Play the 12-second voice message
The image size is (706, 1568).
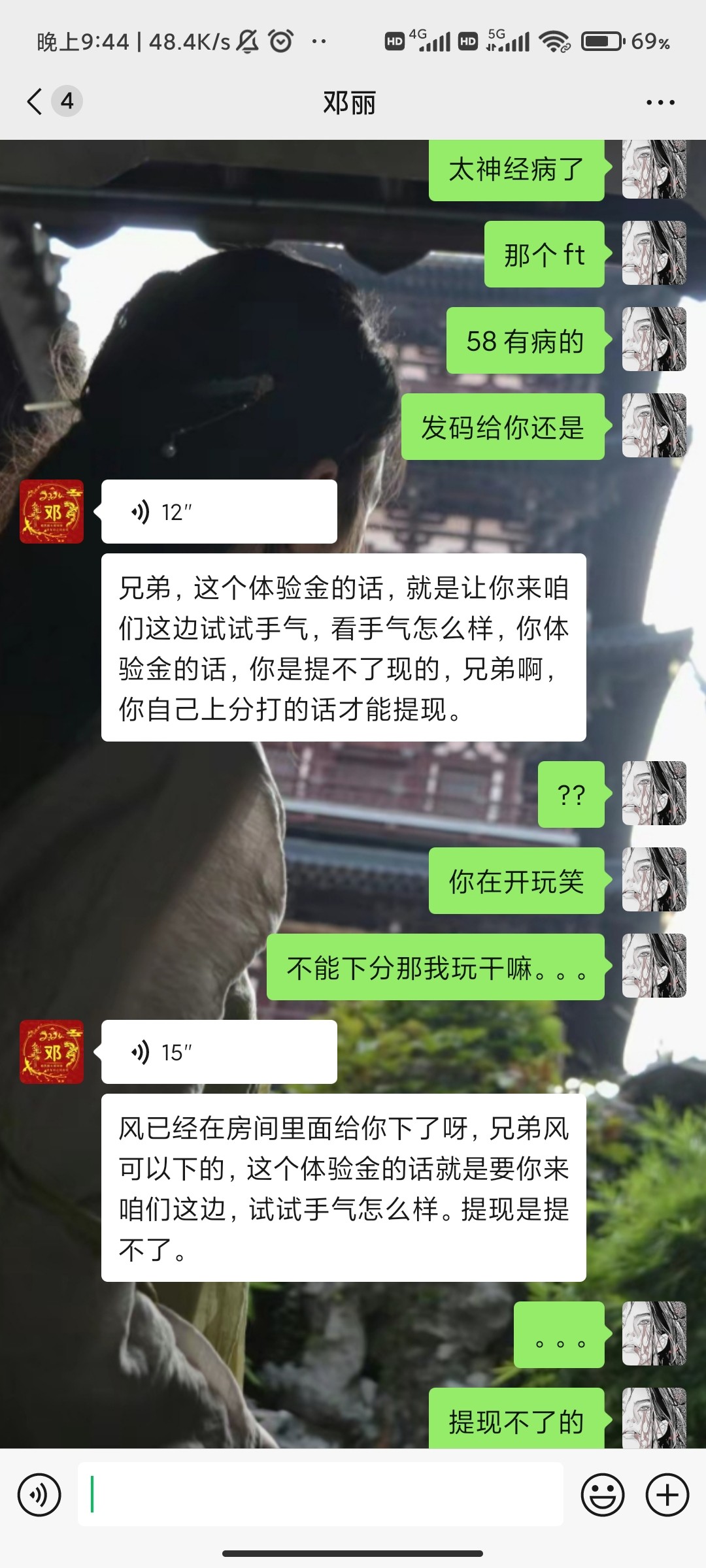click(x=219, y=512)
